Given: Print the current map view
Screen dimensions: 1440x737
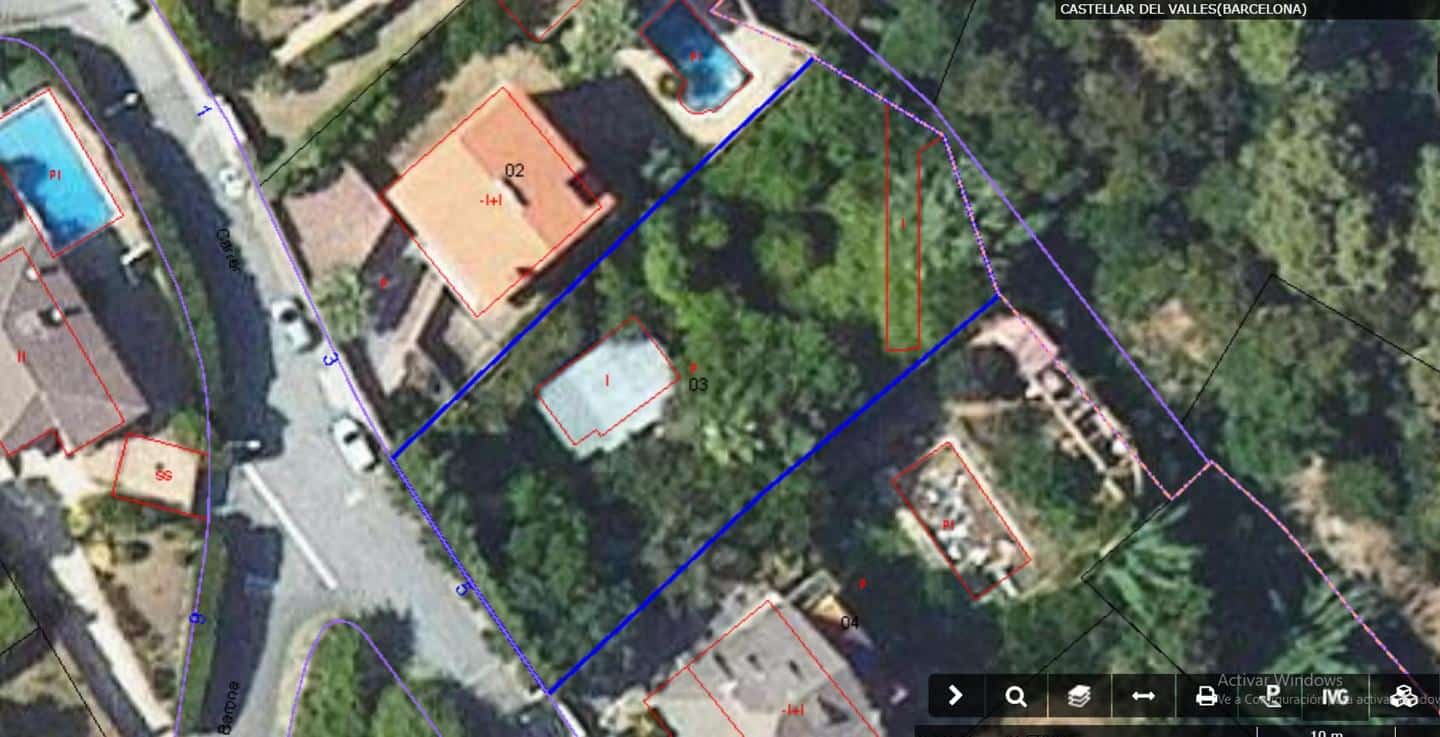Looking at the screenshot, I should pos(1207,696).
